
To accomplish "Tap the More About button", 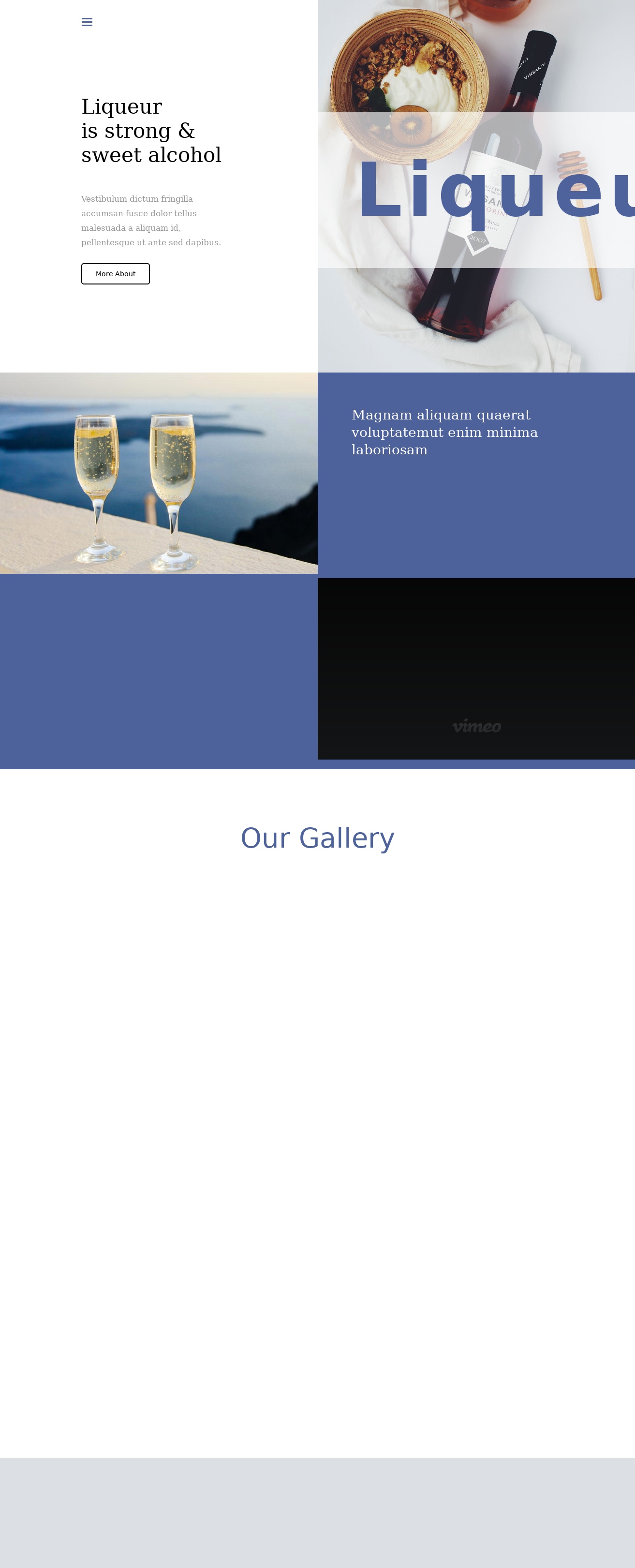I will pos(116,274).
